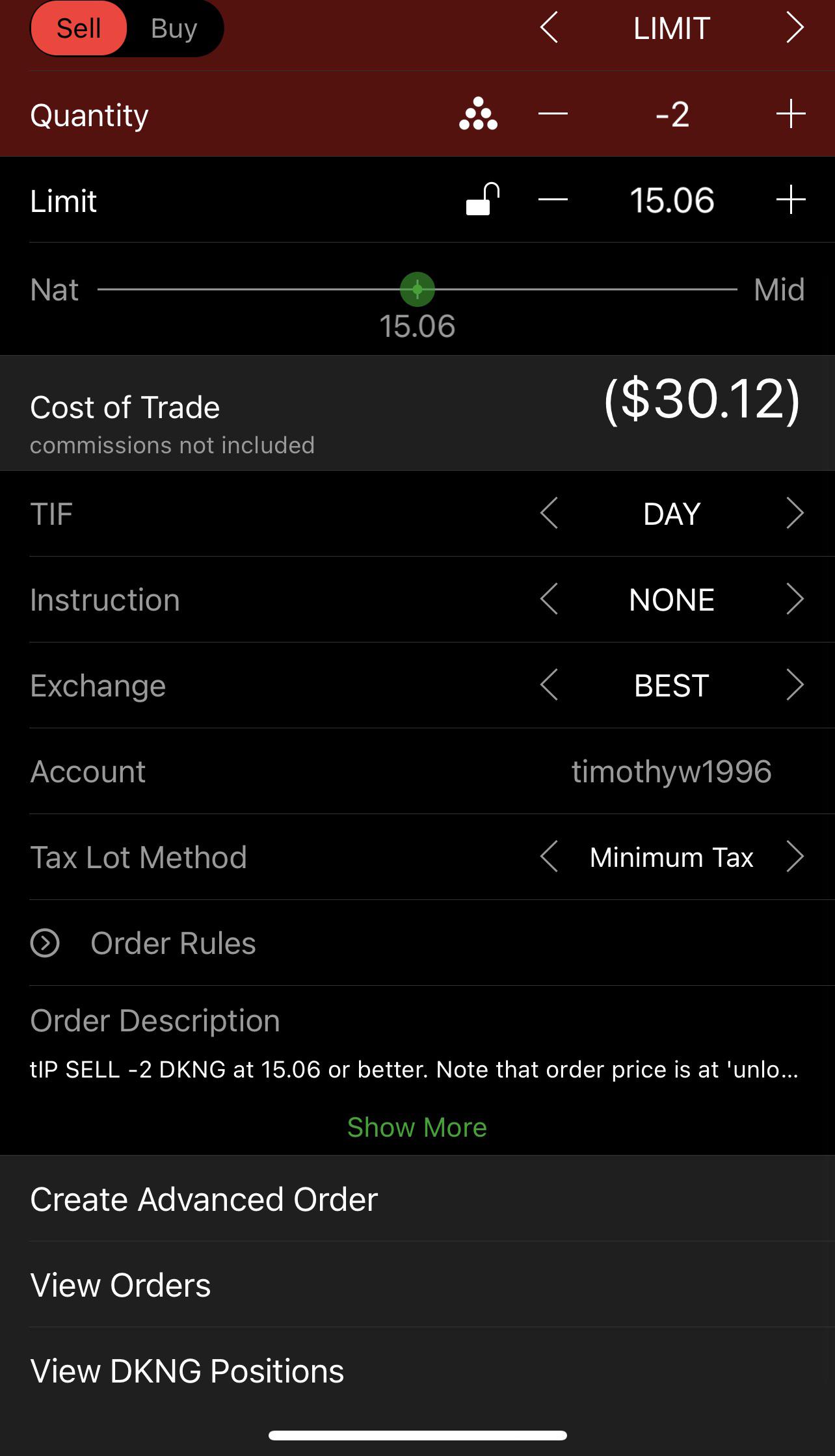Tap the quantity ladder dots icon
The image size is (835, 1456).
click(x=478, y=114)
